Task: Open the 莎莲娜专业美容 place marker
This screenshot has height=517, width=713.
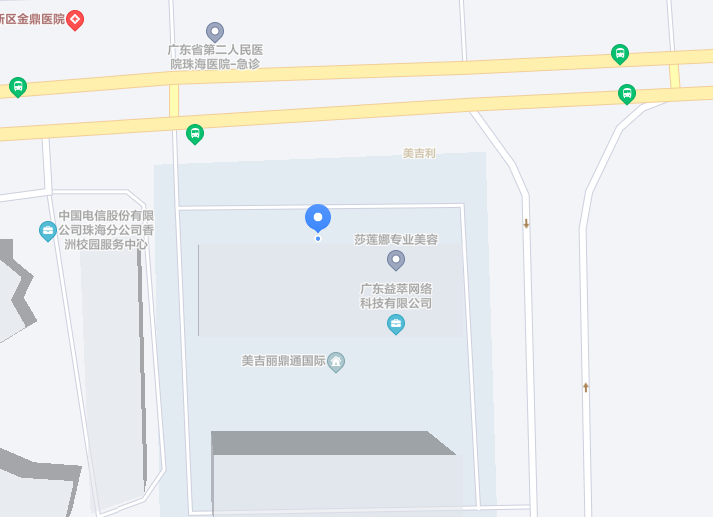Action: coord(396,260)
